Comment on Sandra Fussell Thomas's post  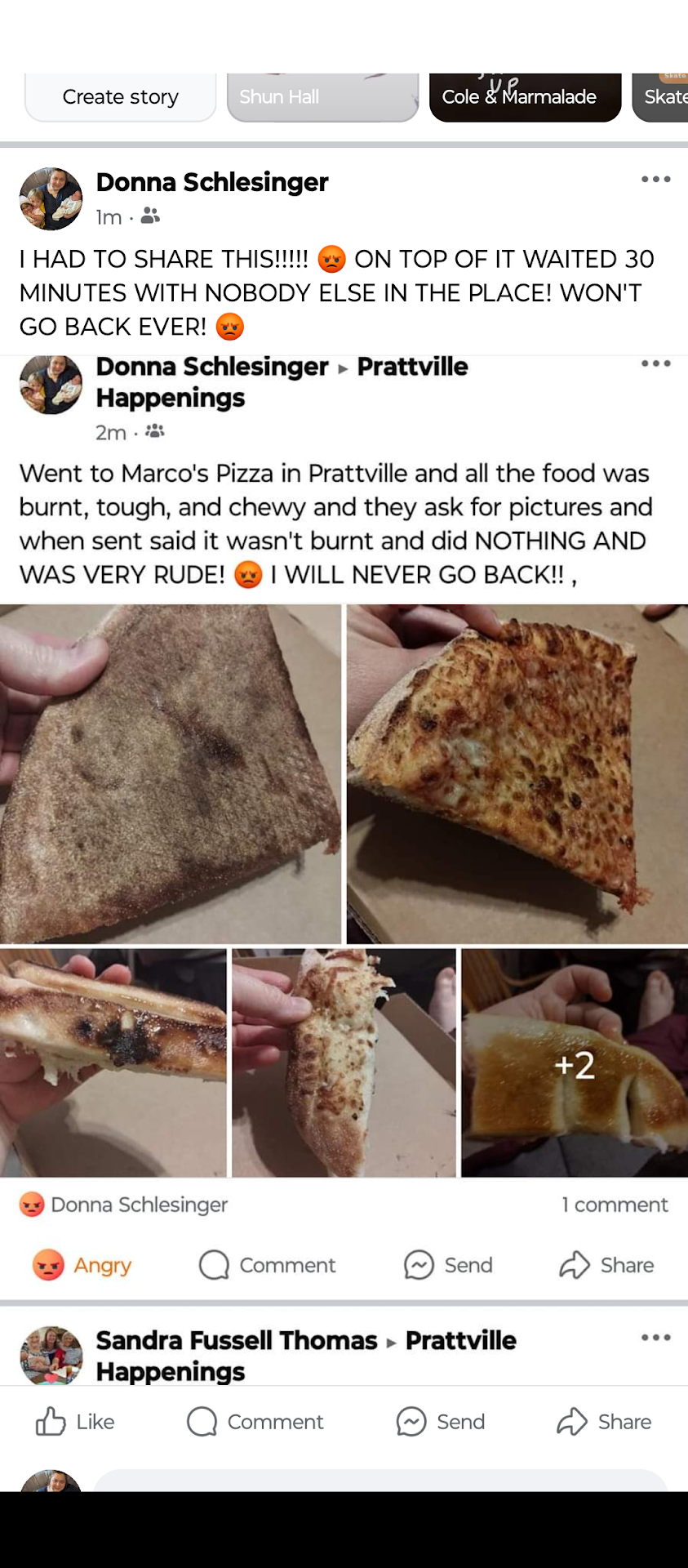click(255, 1422)
